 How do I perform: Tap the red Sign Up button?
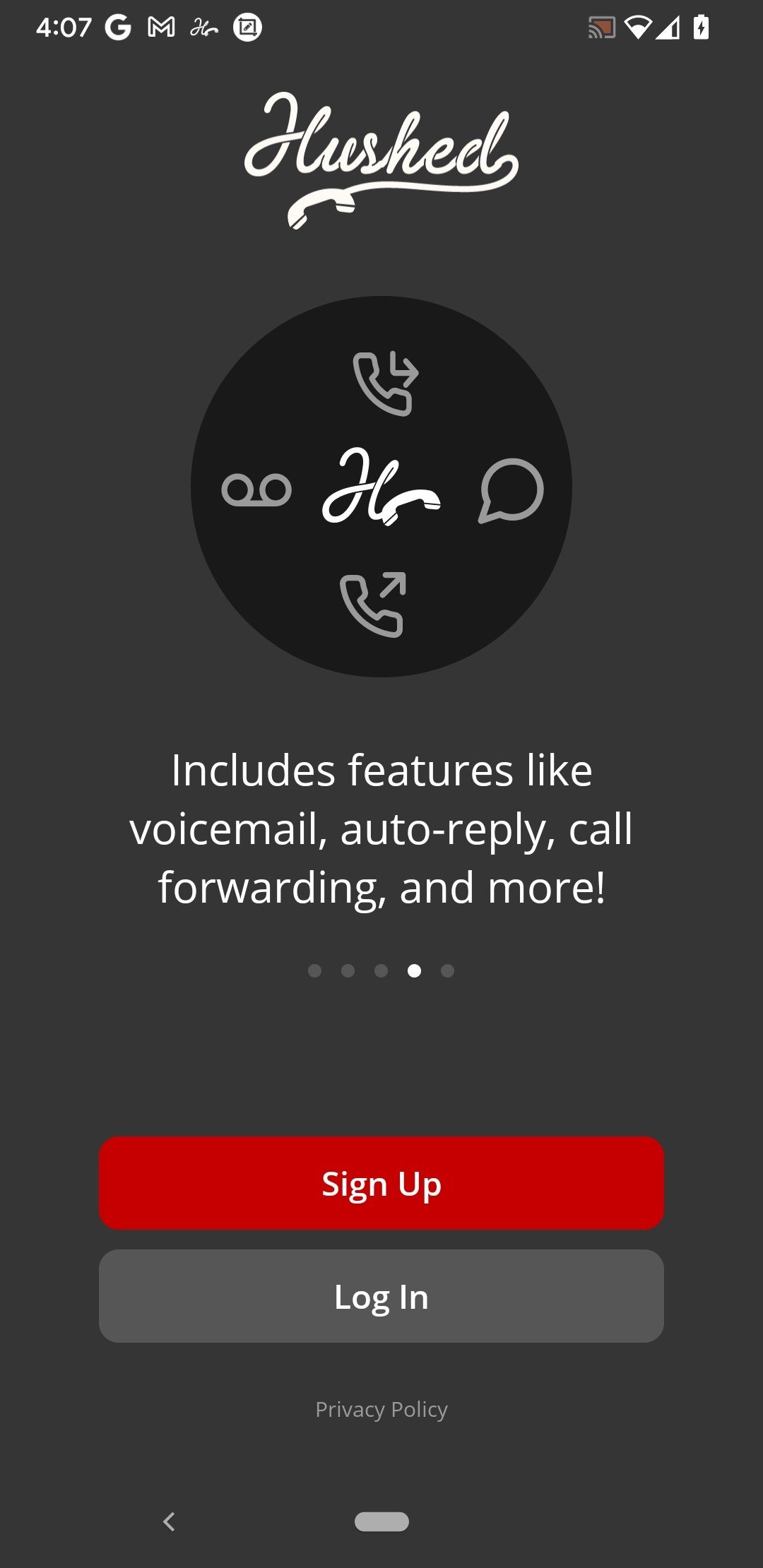[381, 1183]
